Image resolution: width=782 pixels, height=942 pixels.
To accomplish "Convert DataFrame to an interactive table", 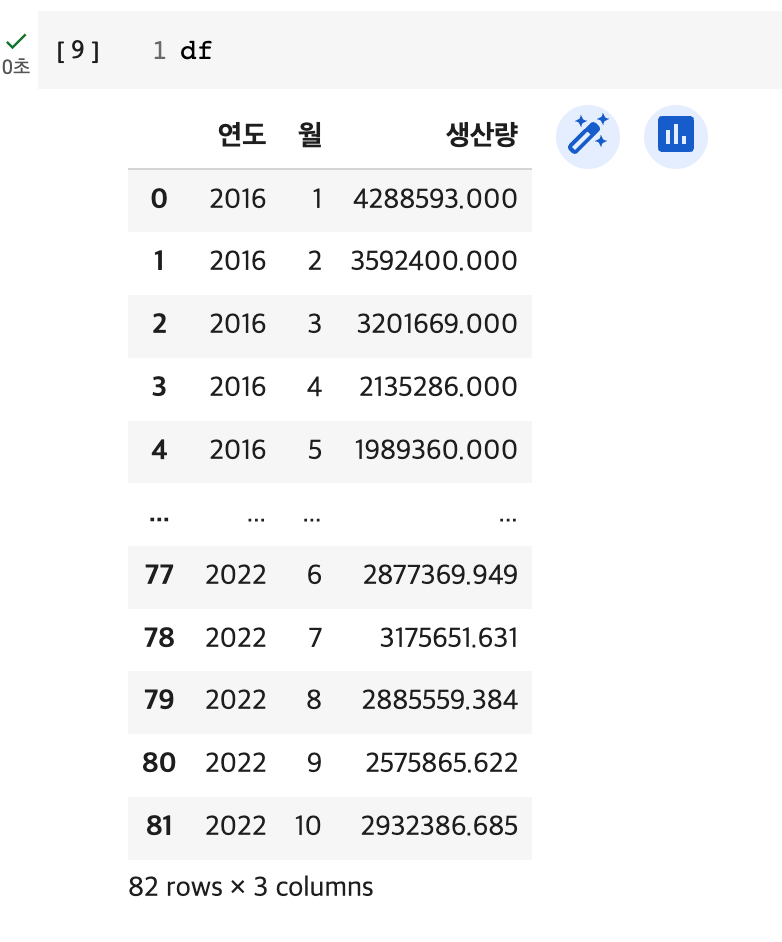I will tap(675, 136).
